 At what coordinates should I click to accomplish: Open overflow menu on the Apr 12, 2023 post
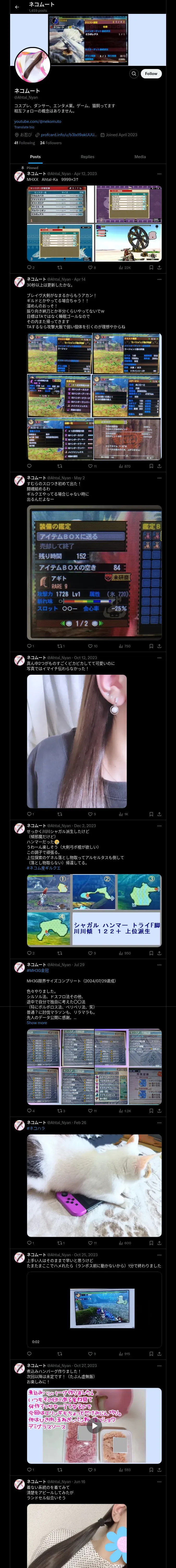click(x=159, y=174)
